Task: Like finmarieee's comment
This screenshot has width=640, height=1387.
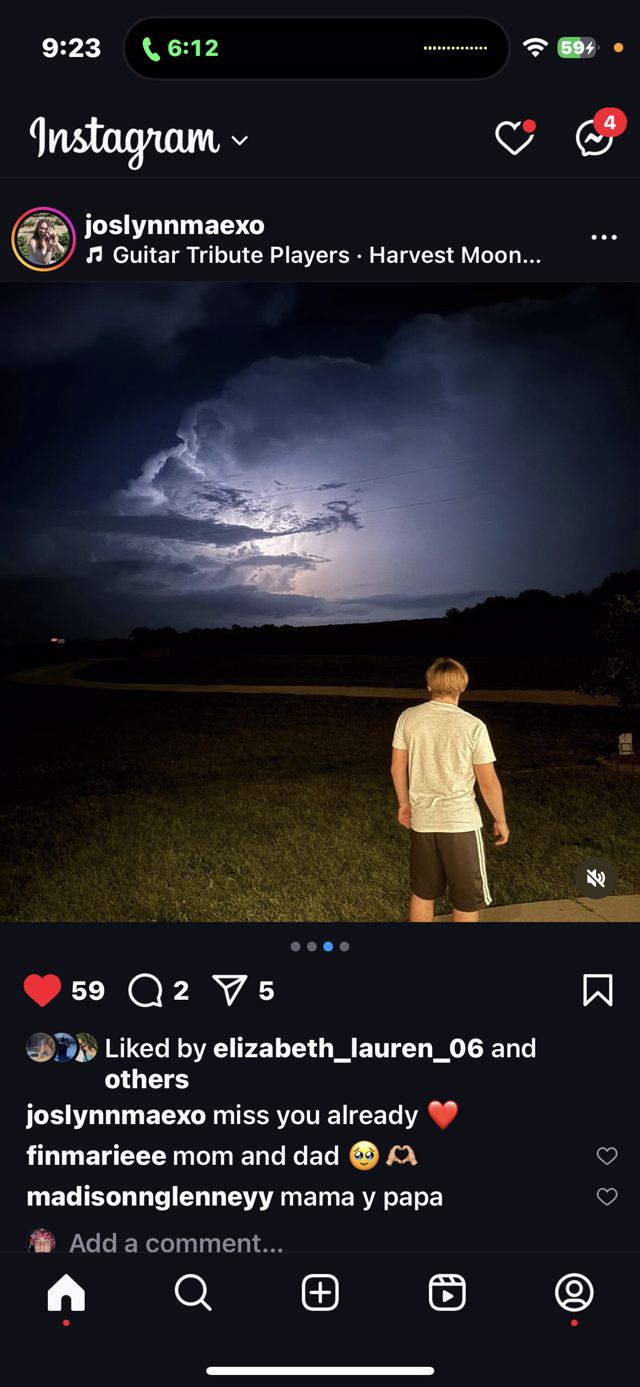Action: pos(607,1156)
